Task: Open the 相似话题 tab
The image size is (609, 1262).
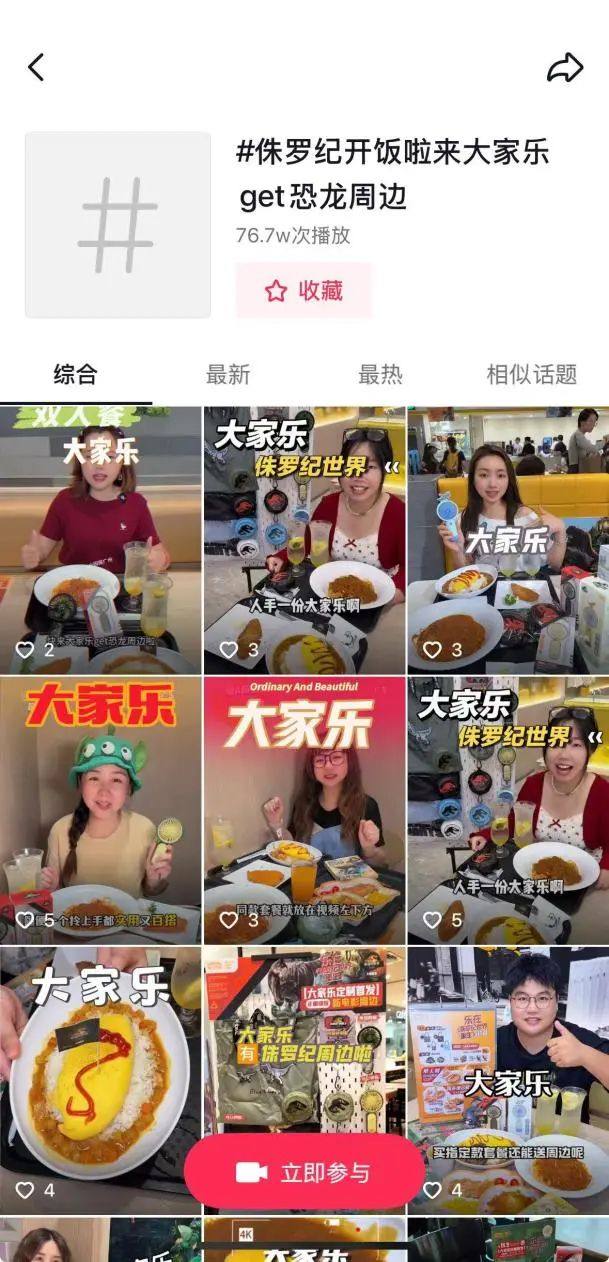Action: pos(531,375)
